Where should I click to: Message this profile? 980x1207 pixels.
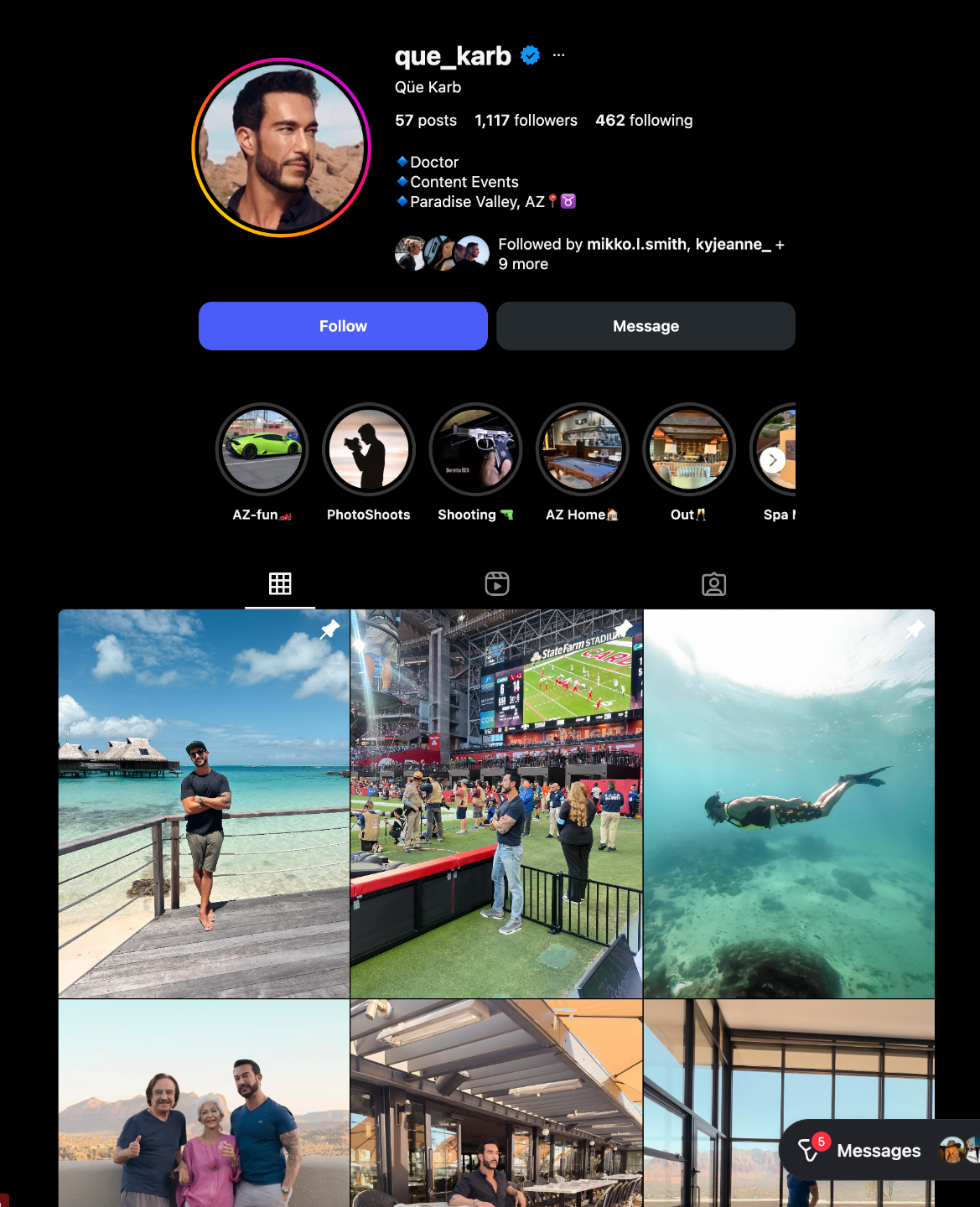click(646, 326)
